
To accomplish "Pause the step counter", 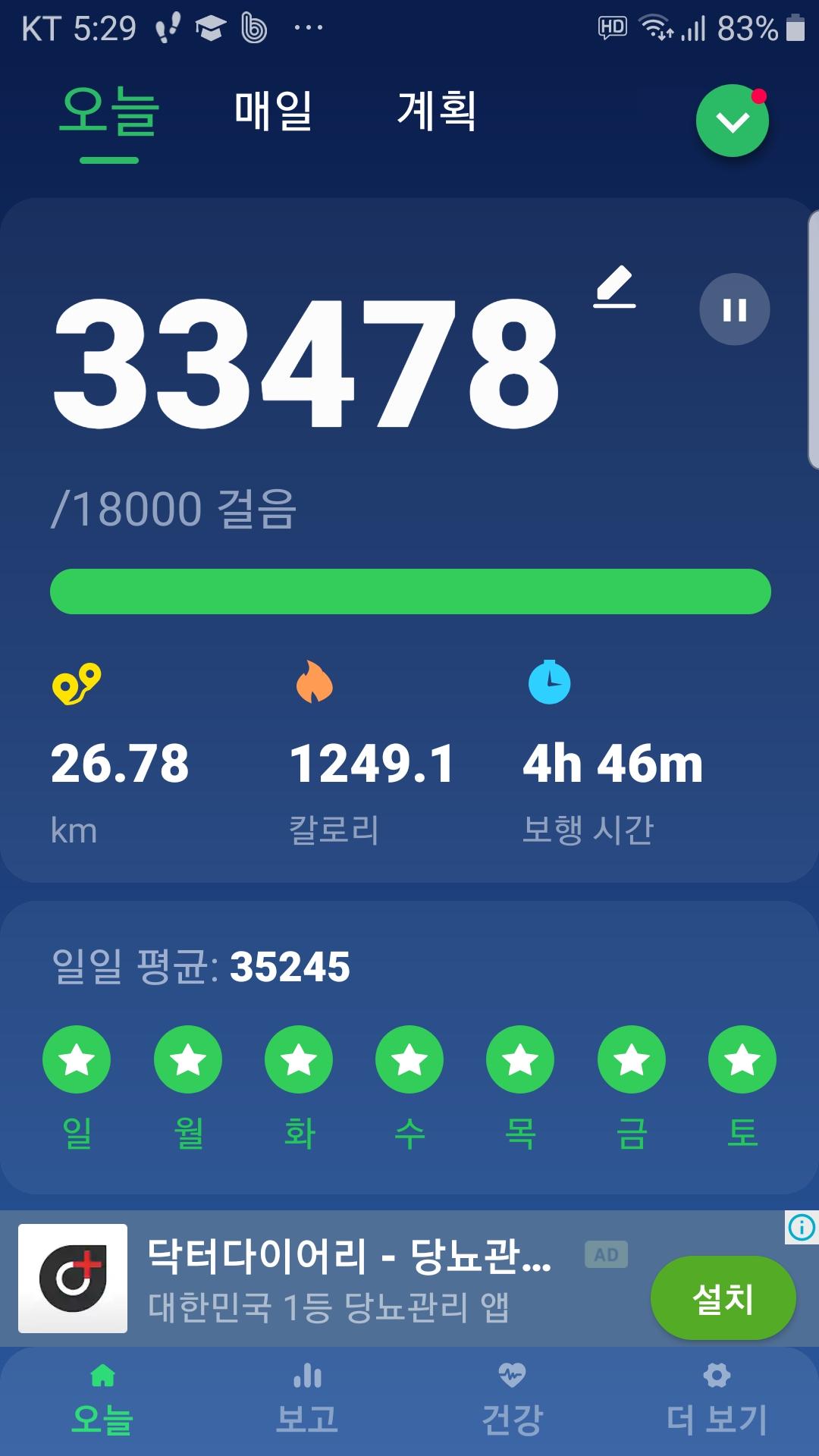I will (734, 309).
